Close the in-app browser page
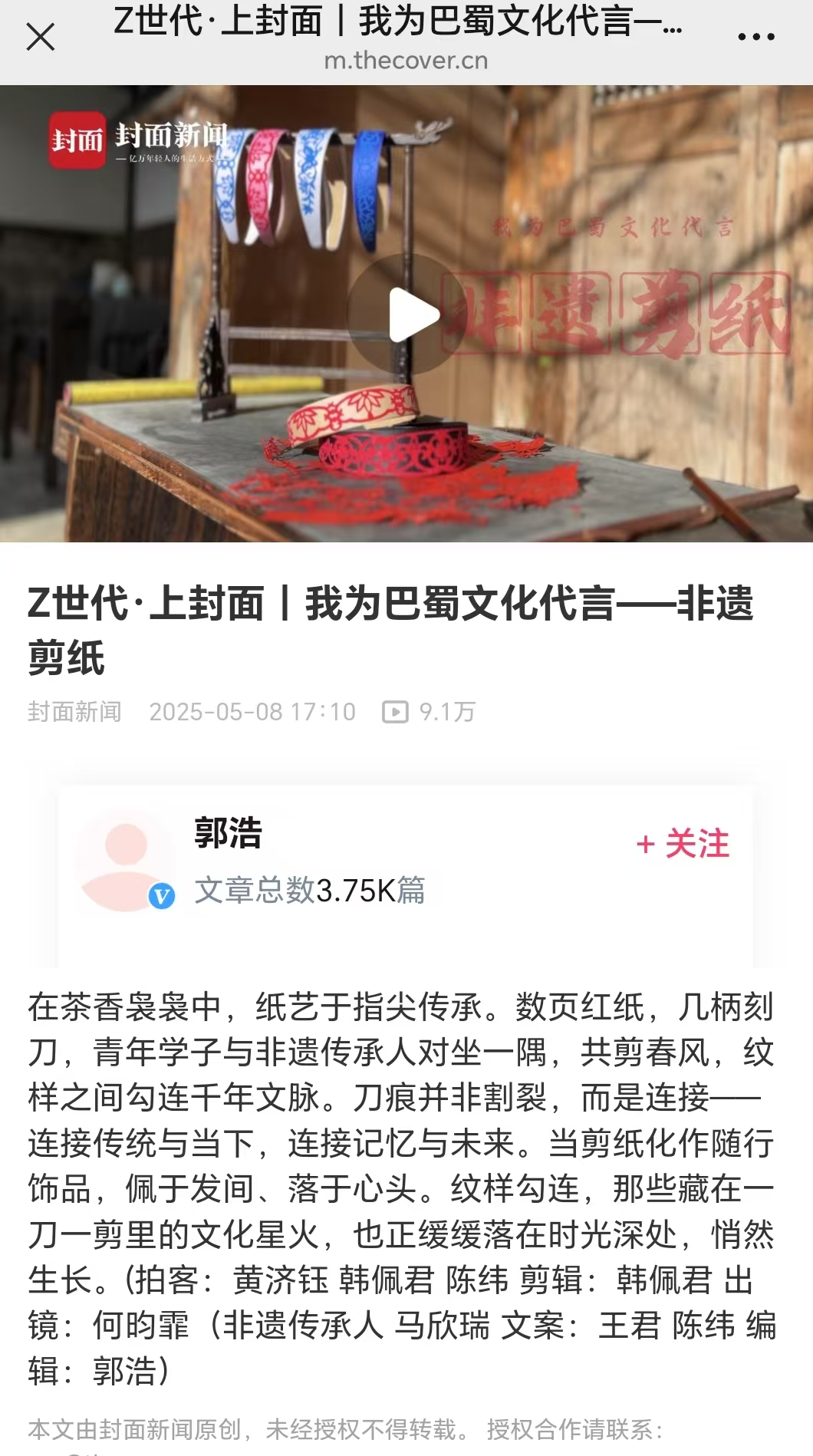The width and height of the screenshot is (813, 1456). 40,37
